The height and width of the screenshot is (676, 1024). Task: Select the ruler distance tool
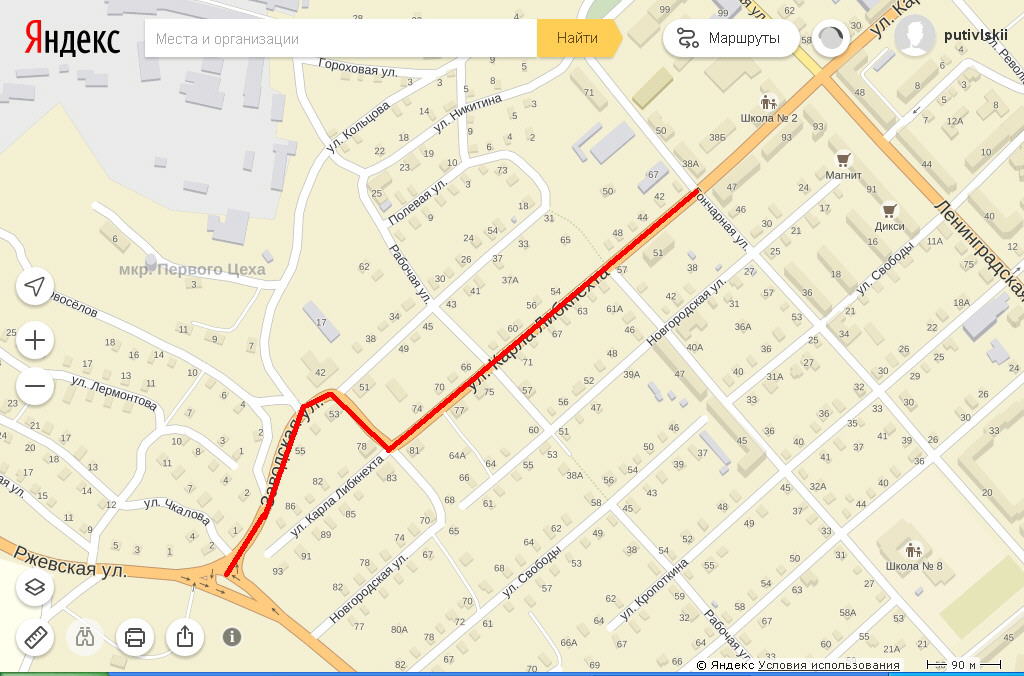[35, 636]
